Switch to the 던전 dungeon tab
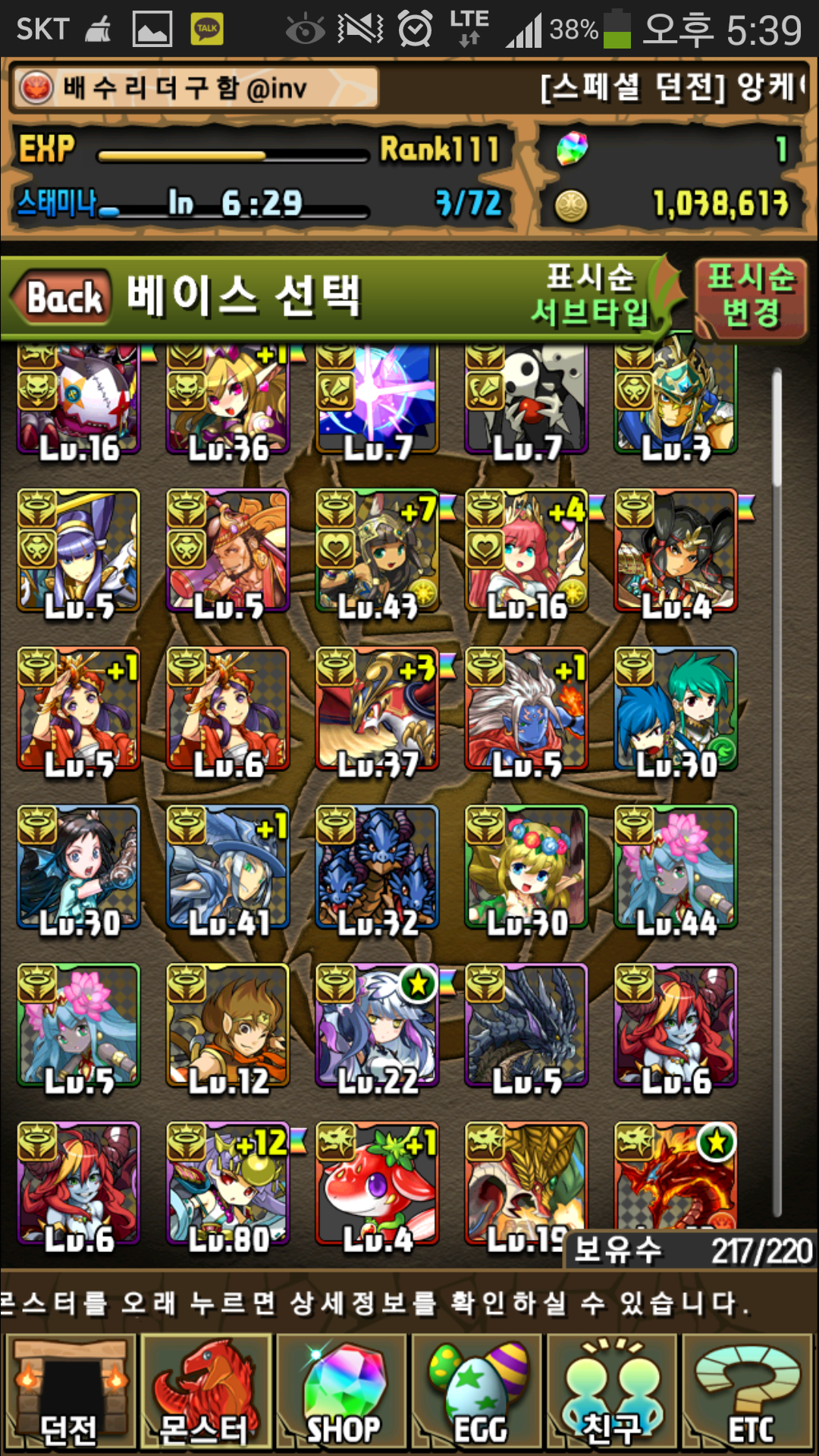The image size is (819, 1456). coord(70,1394)
